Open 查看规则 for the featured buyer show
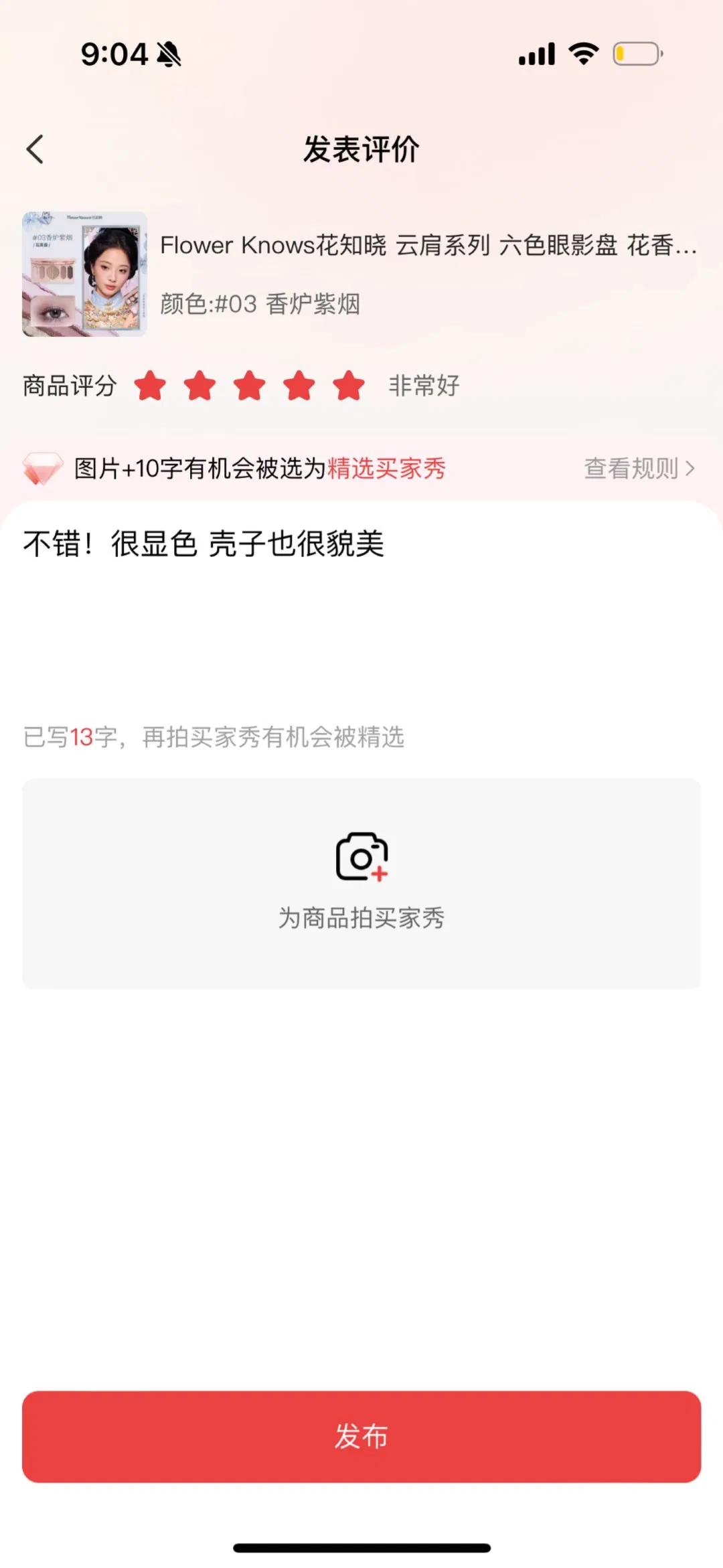This screenshot has width=723, height=1568. 639,469
